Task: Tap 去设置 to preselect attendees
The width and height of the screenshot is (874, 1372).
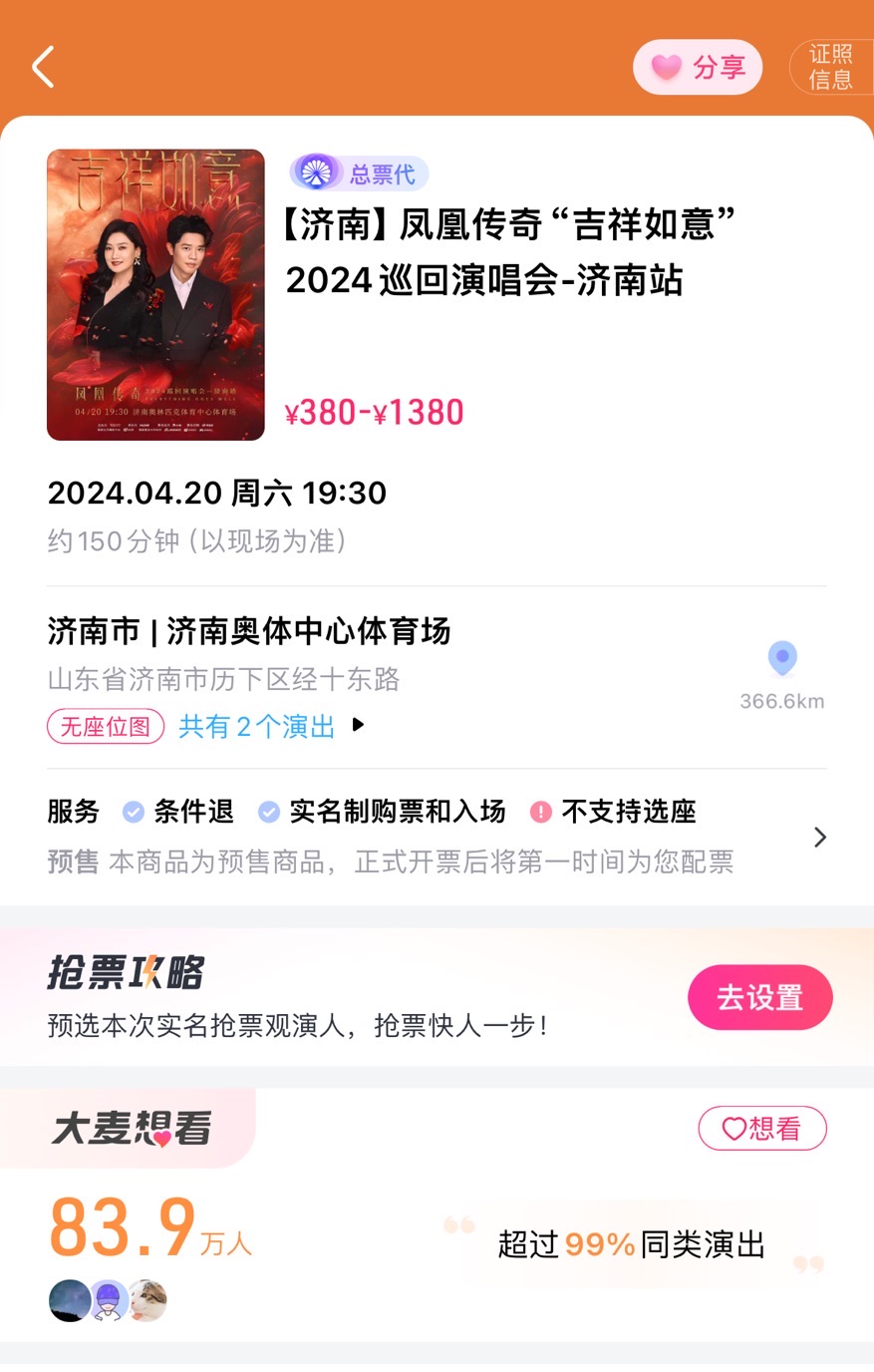Action: pos(759,997)
